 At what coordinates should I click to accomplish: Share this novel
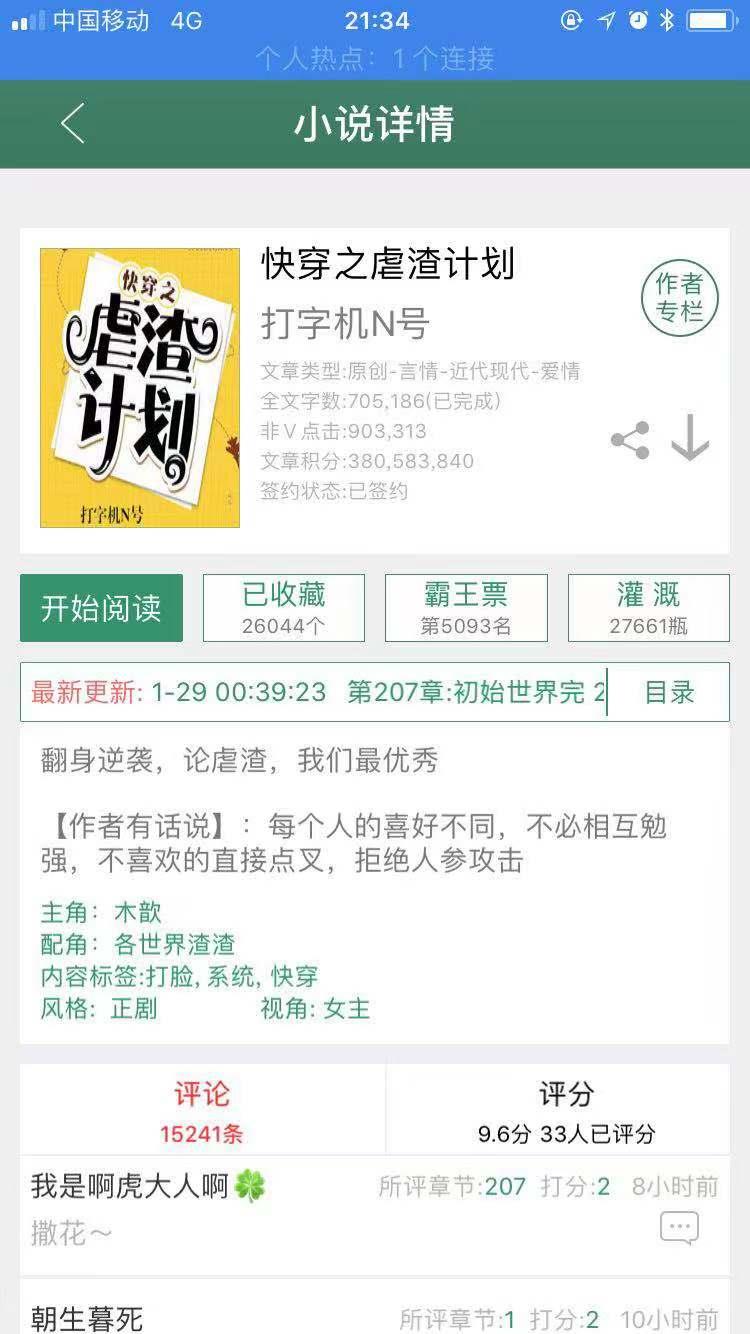pos(630,441)
